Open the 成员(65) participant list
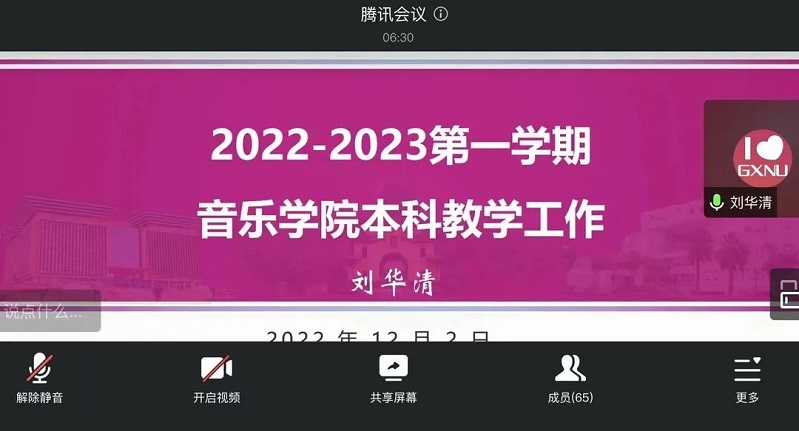The width and height of the screenshot is (799, 431). pos(570,378)
